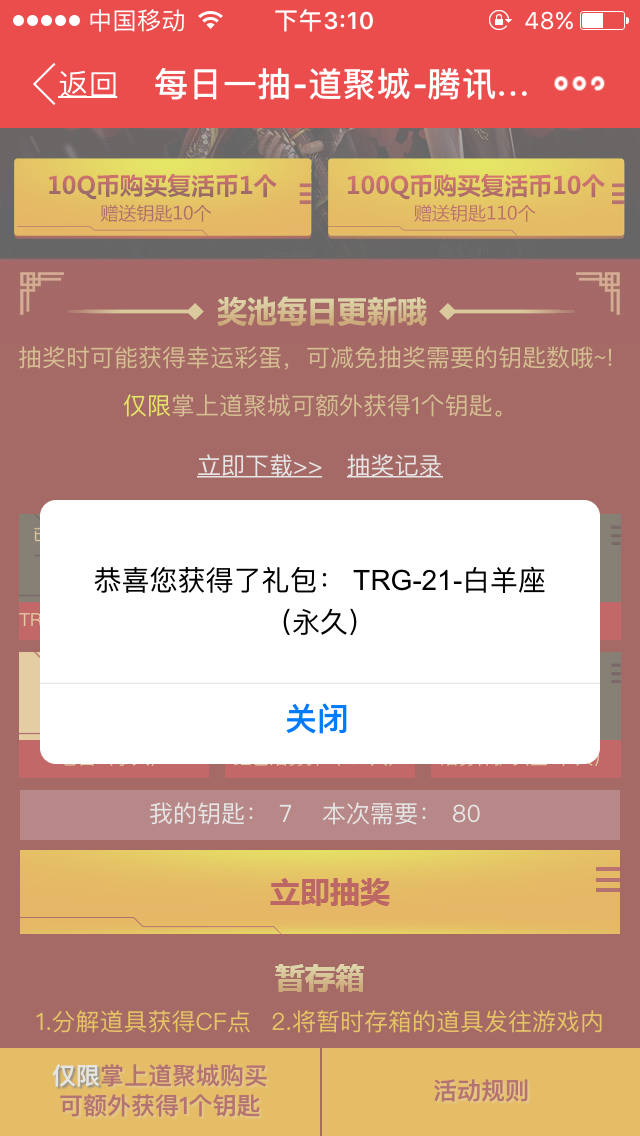The image size is (640, 1136).
Task: Open the 立即下载>> download link
Action: (x=259, y=466)
